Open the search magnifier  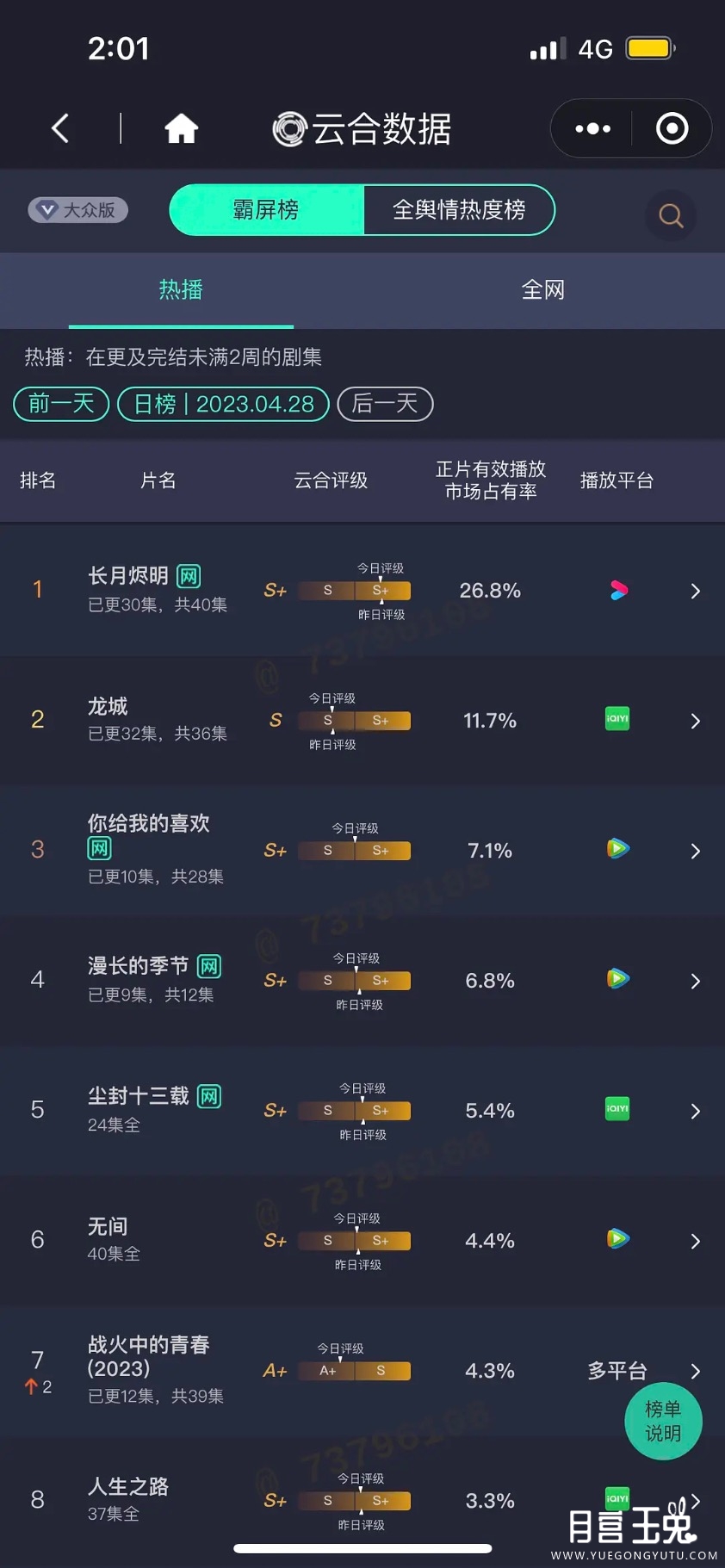click(671, 215)
